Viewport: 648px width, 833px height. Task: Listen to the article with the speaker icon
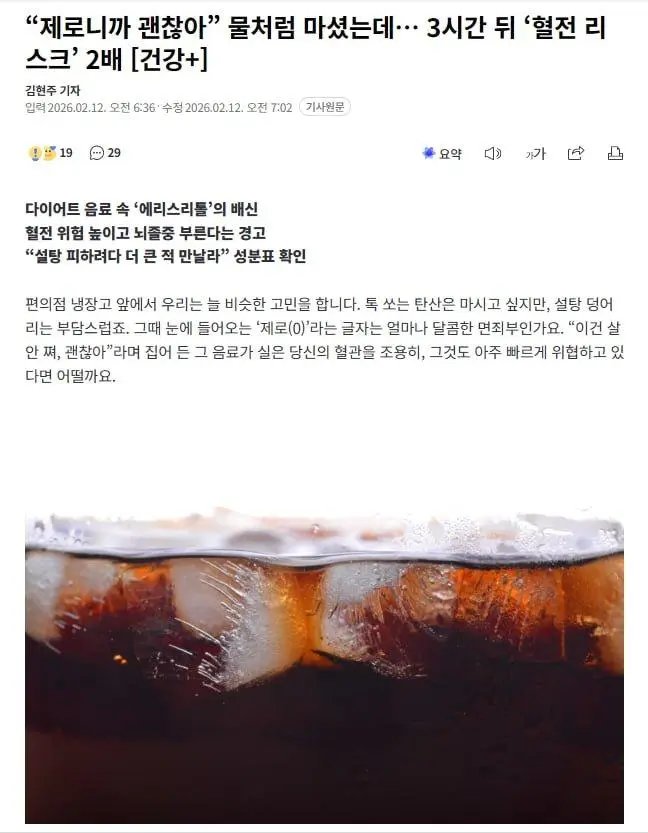point(492,153)
